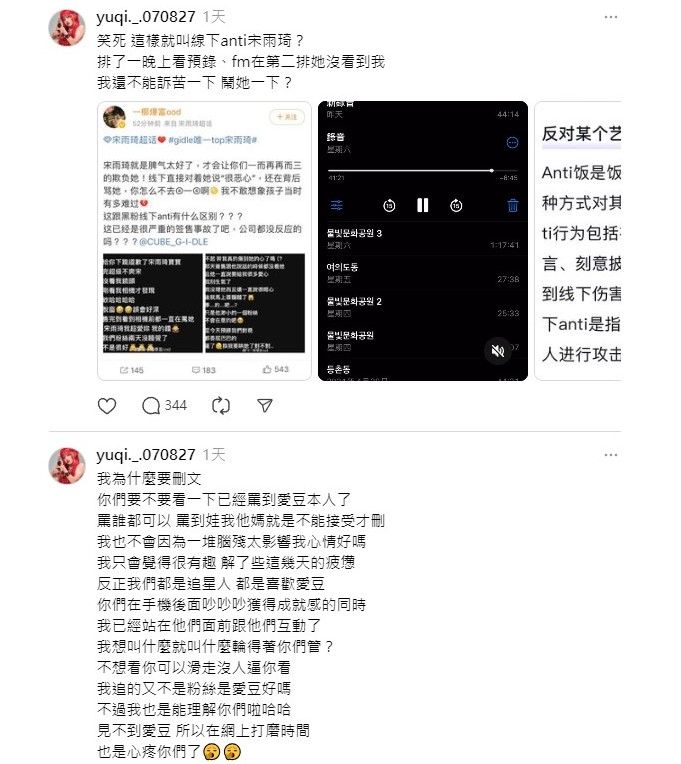Repost the post about 線下anti宋雨琦
The width and height of the screenshot is (681, 764).
coord(222,406)
